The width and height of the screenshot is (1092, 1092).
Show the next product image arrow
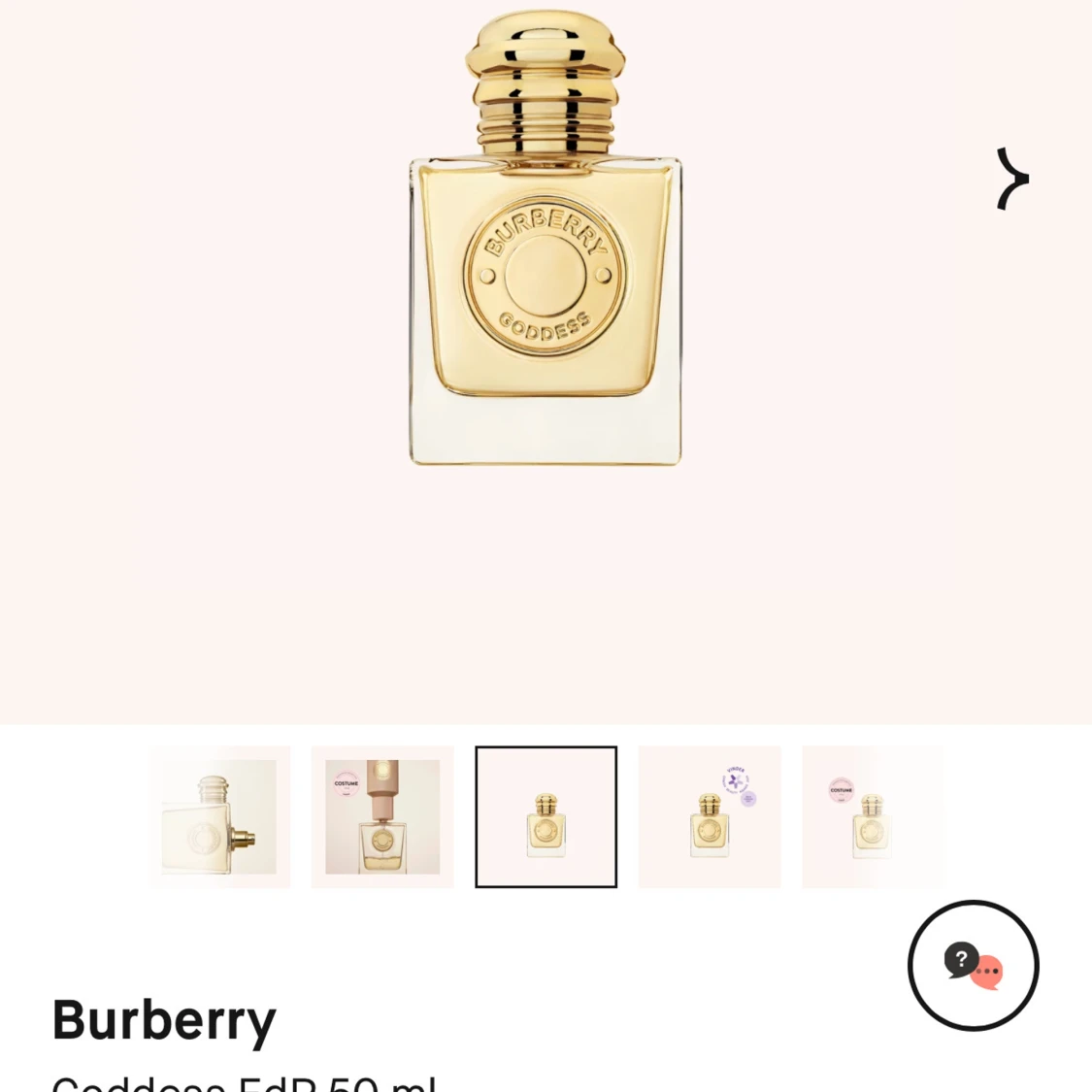[x=1011, y=179]
